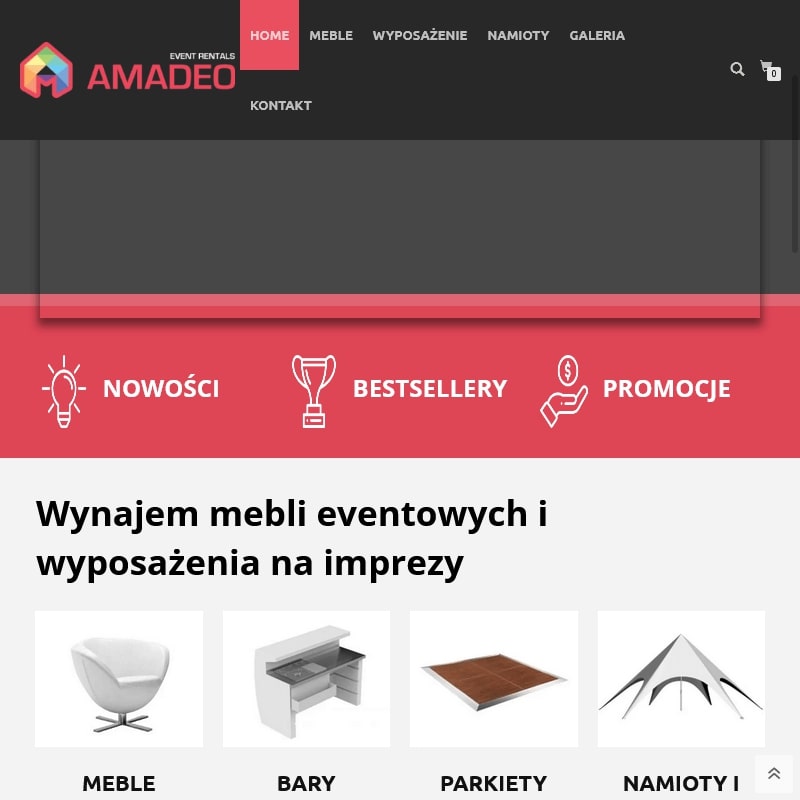
Task: Open the Parkiety category tile
Action: pos(494,679)
